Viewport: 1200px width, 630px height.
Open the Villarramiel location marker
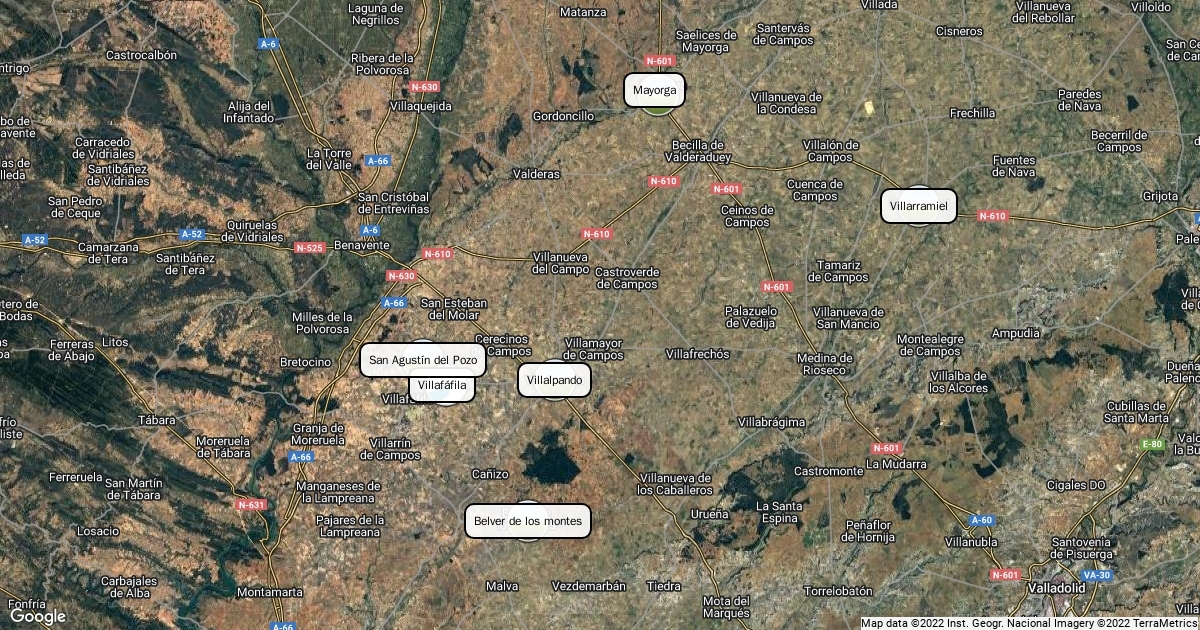pos(918,207)
